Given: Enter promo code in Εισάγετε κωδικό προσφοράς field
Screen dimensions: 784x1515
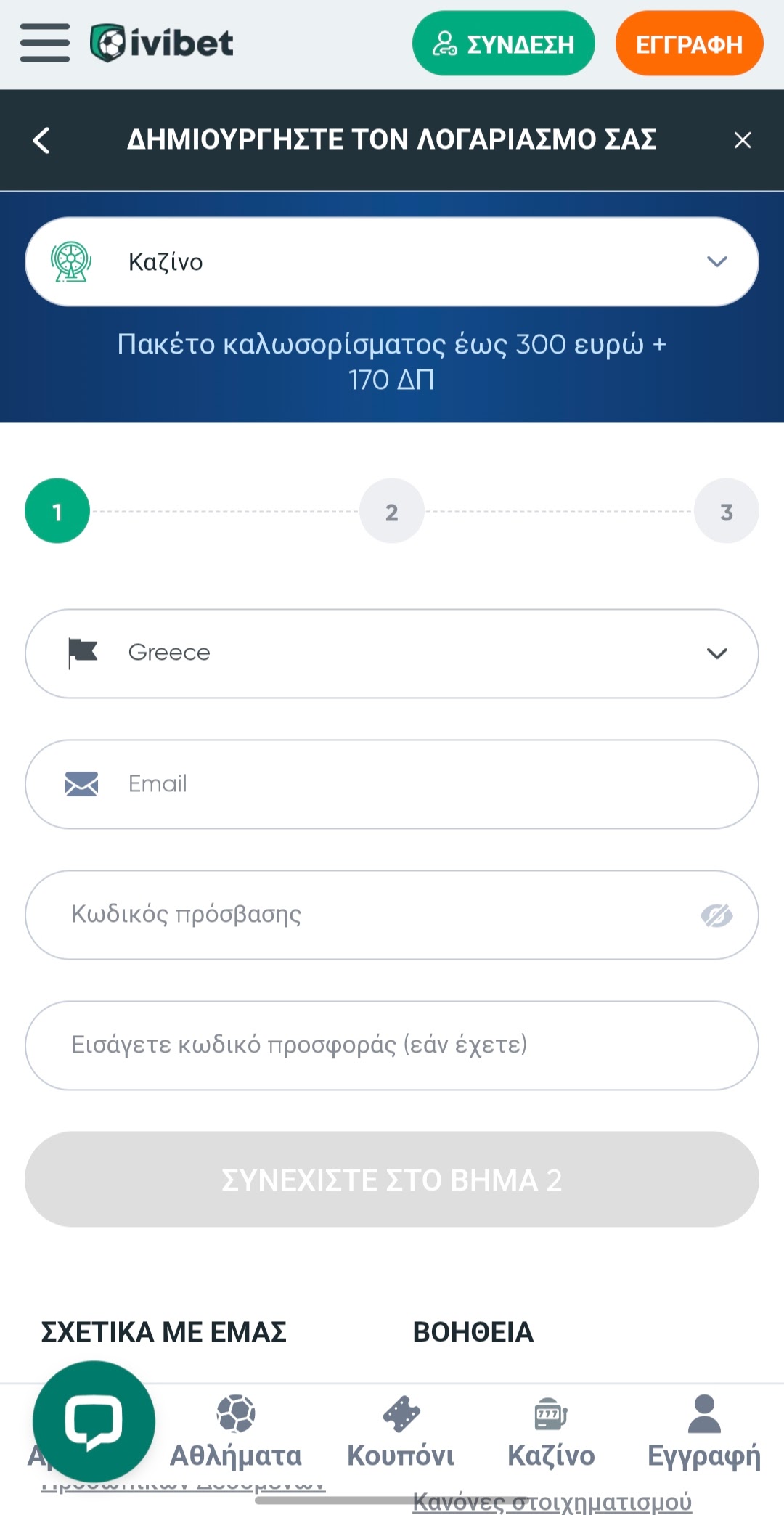Looking at the screenshot, I should click(x=392, y=1045).
